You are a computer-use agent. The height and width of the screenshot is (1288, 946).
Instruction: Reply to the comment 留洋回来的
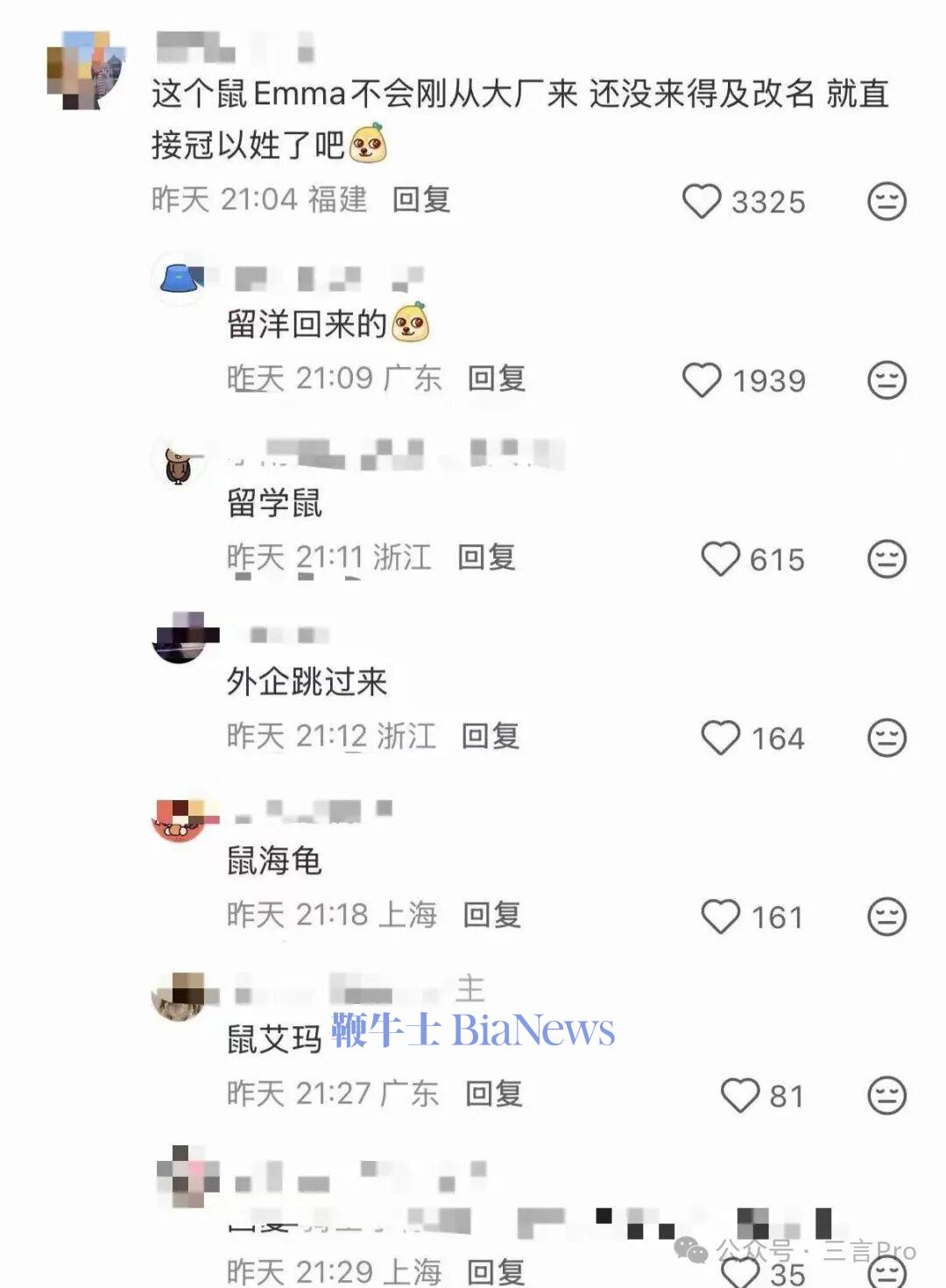click(497, 379)
